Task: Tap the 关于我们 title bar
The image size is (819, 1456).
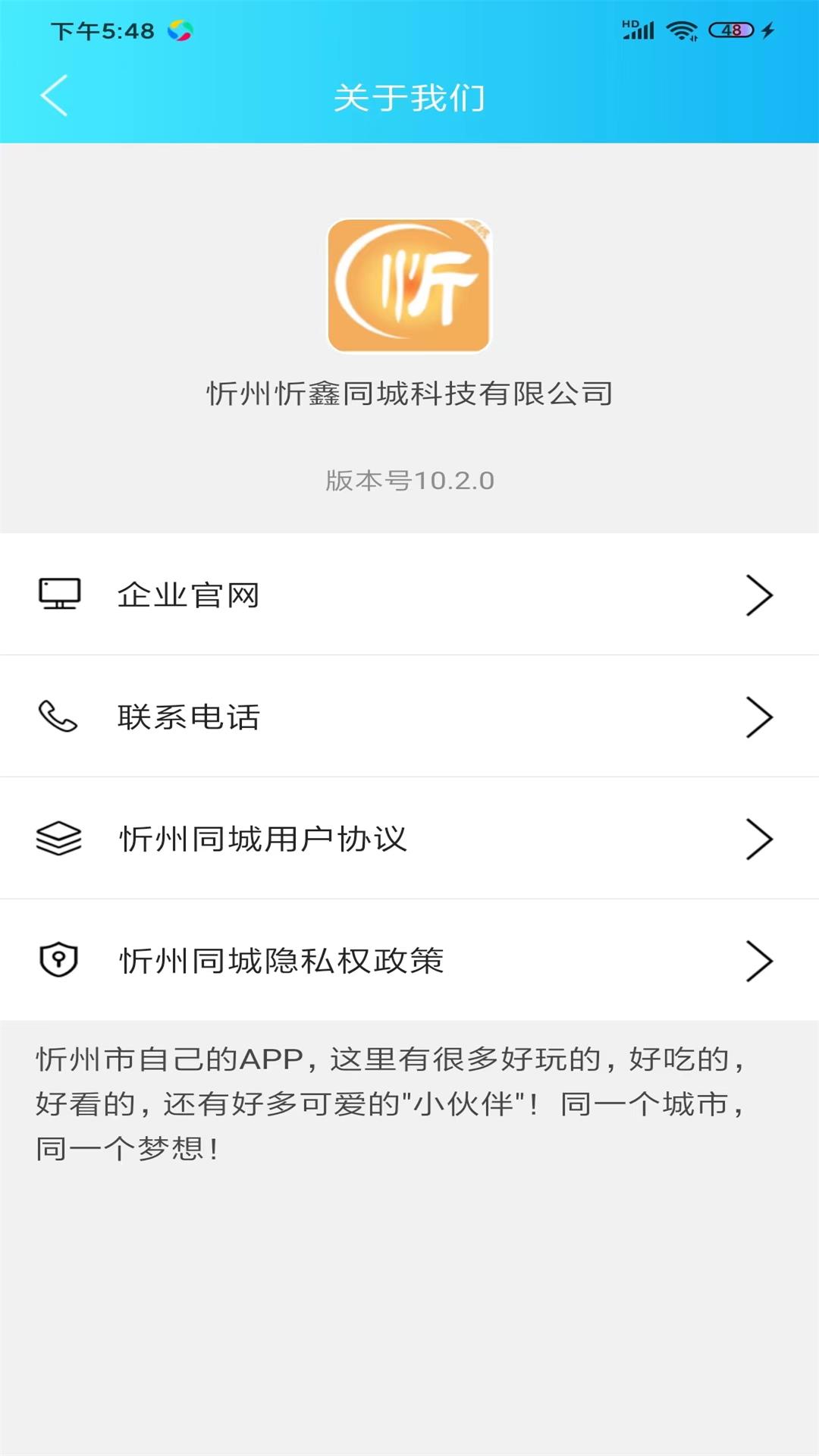Action: [409, 98]
